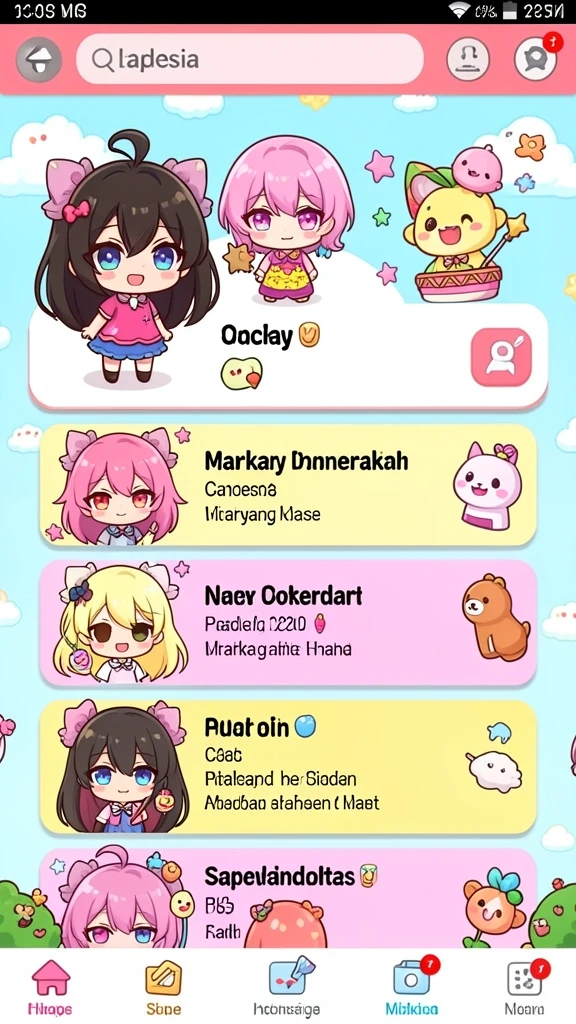Screen dimensions: 576x1024
Task: Open the profile icon in the top bar
Action: pyautogui.click(x=468, y=59)
